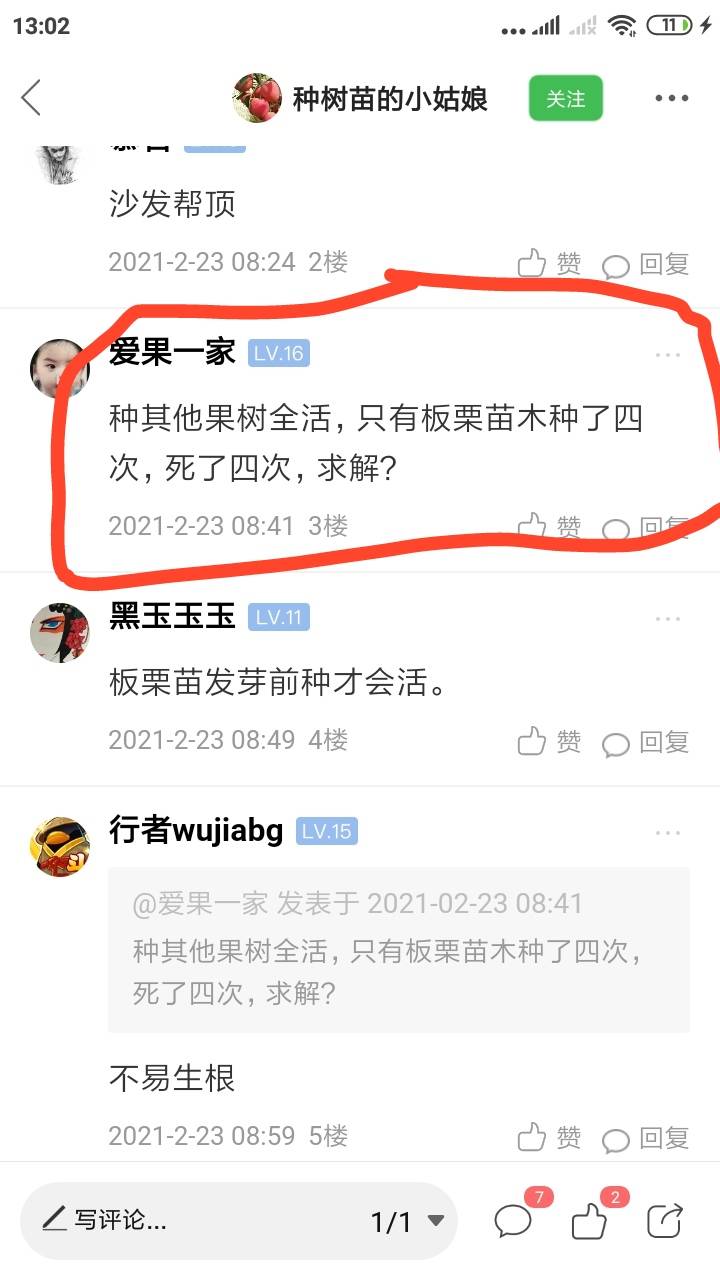Reply to 黑玉玉玉's comment on 4楼
This screenshot has height=1280, width=720.
tap(646, 742)
